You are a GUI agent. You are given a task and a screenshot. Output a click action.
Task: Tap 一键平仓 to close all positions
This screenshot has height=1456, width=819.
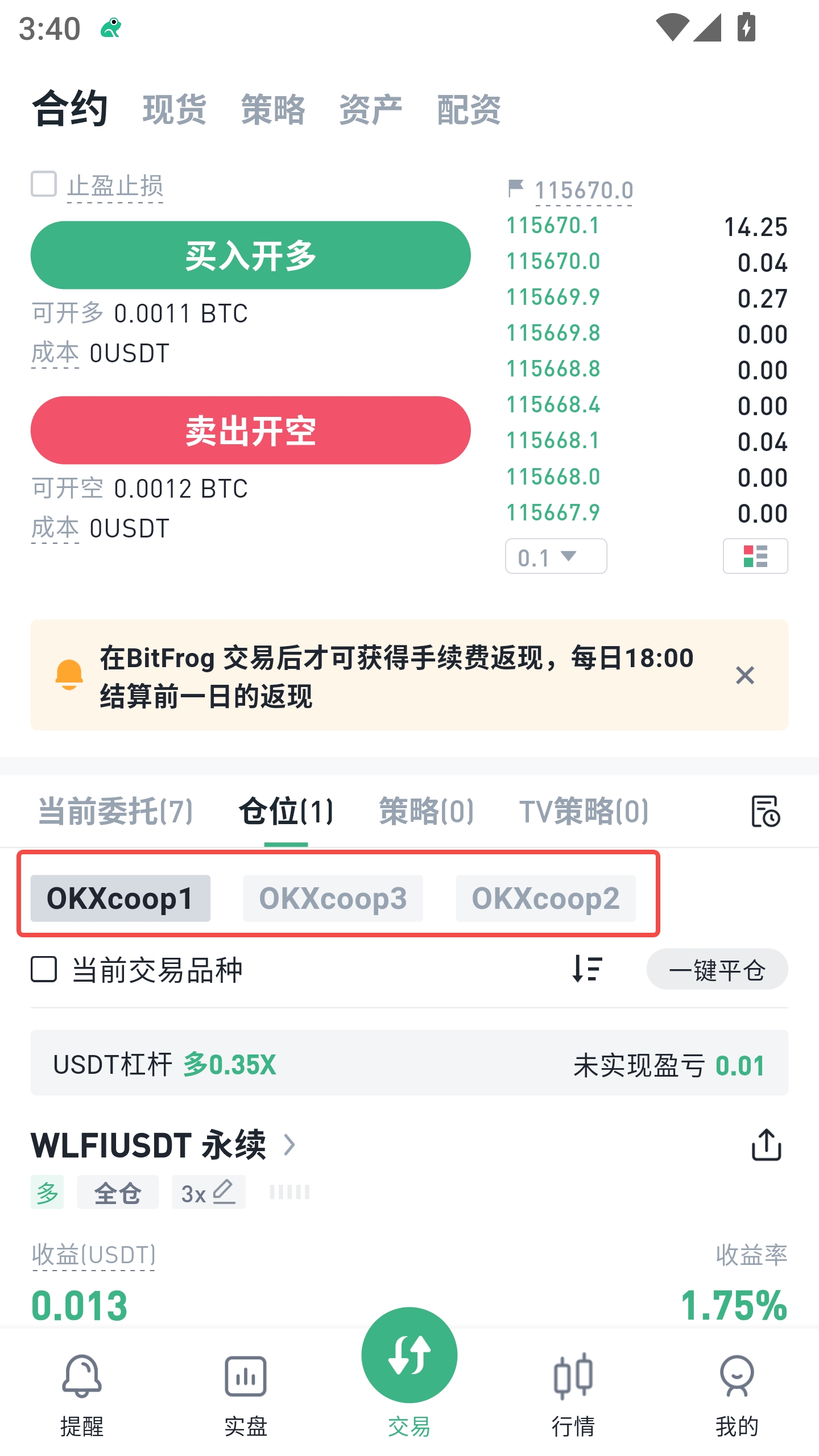tap(717, 969)
